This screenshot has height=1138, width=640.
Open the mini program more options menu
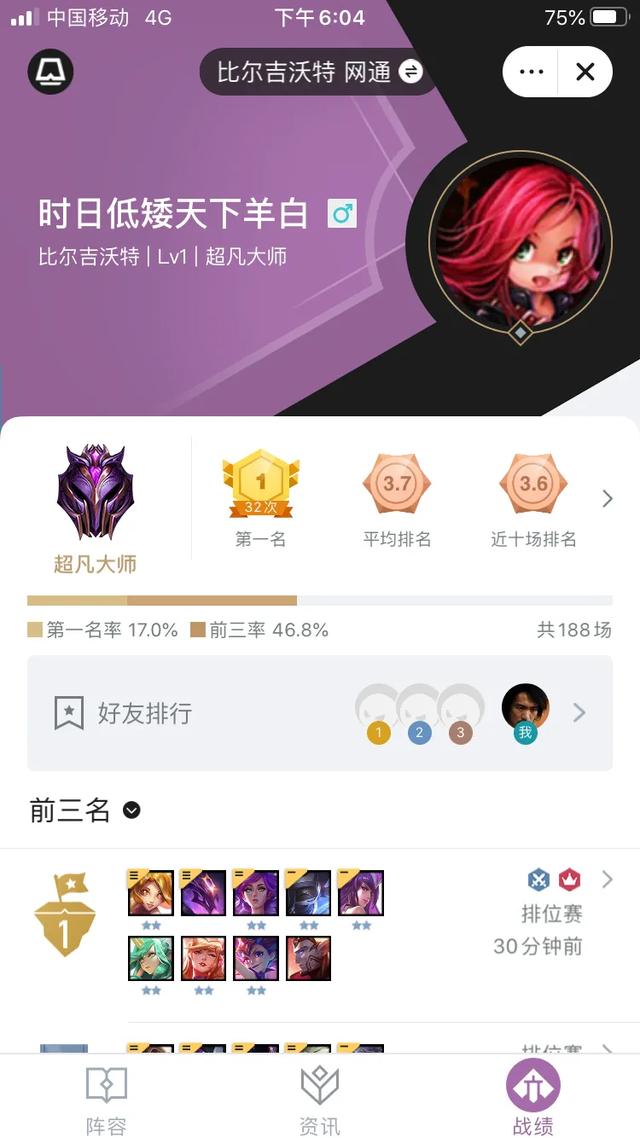(531, 71)
